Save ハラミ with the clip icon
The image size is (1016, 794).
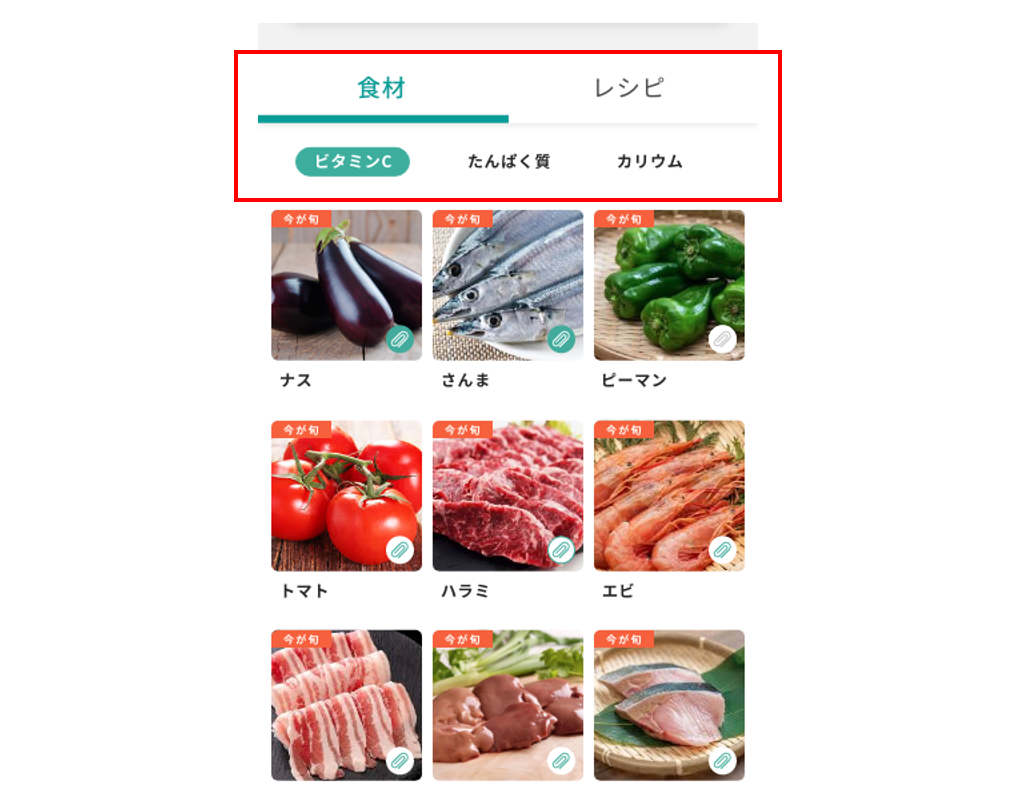(x=561, y=549)
